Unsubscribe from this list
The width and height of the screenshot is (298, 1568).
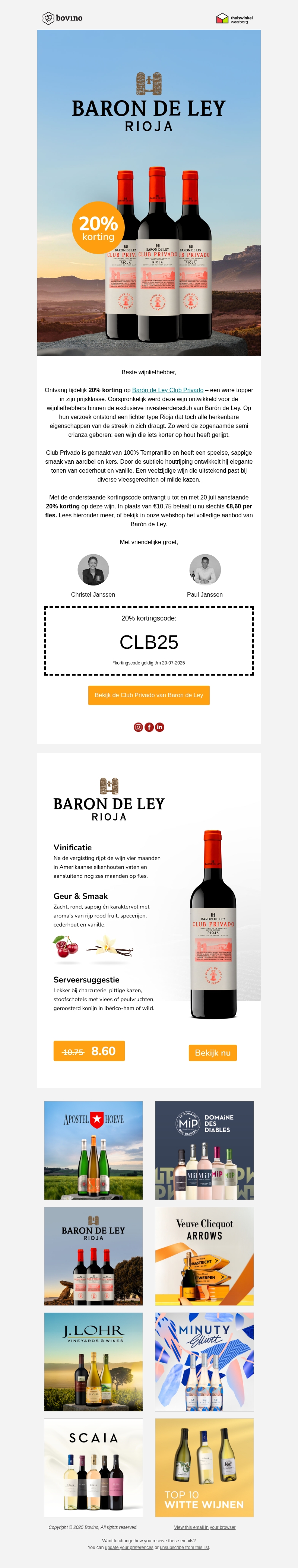click(x=184, y=1547)
